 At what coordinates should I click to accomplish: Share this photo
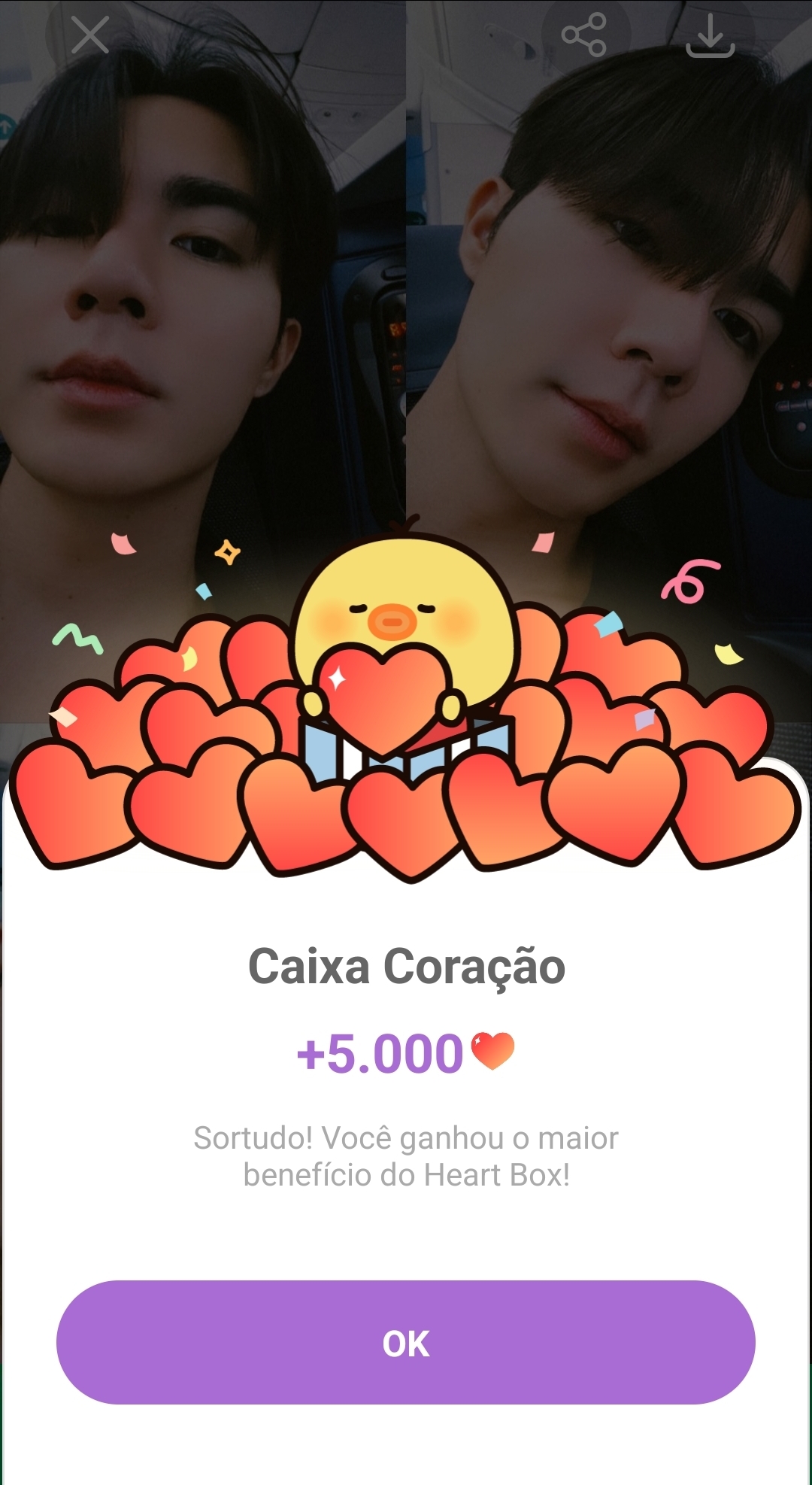click(x=584, y=35)
